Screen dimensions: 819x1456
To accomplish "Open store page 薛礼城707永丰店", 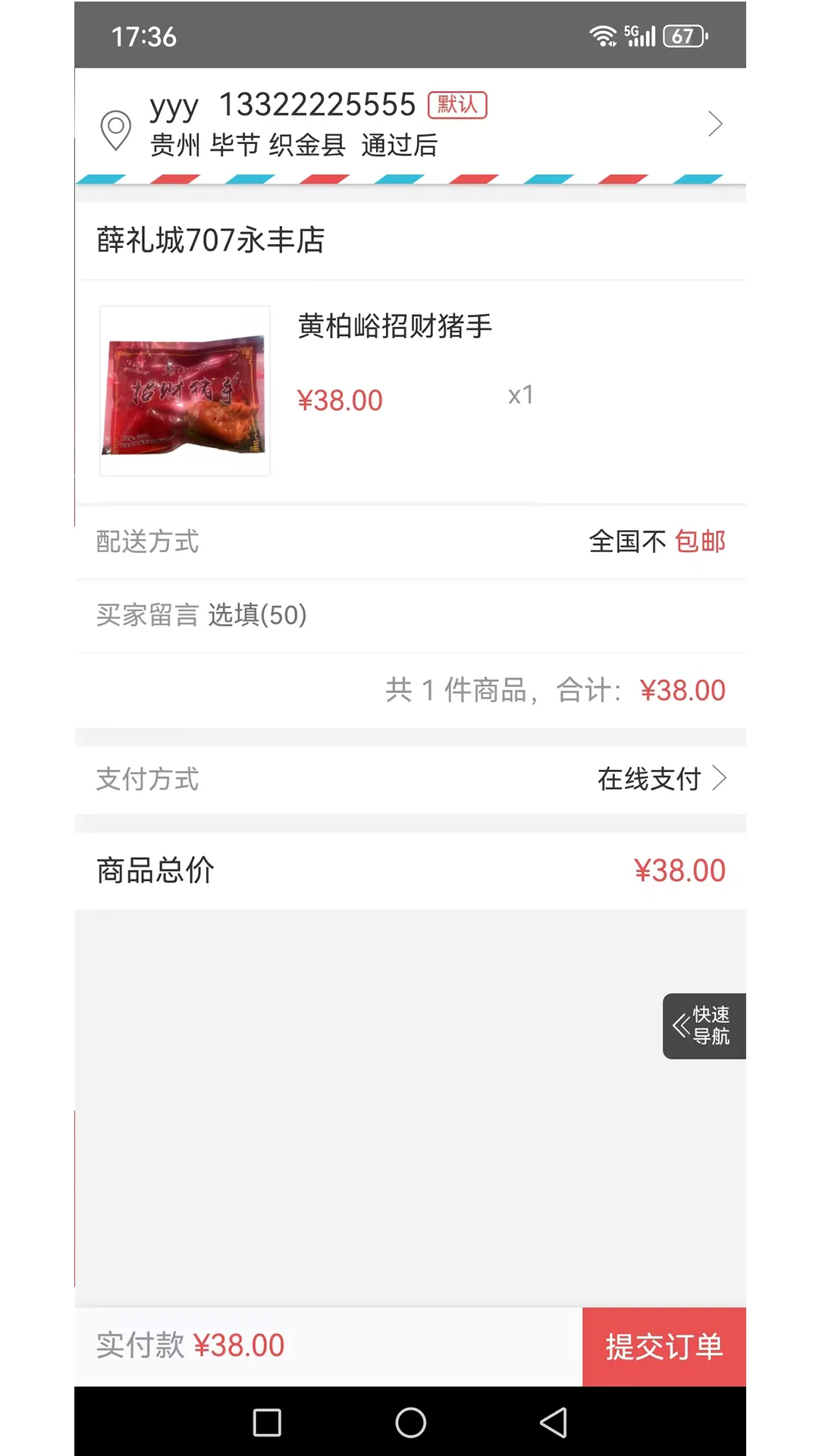I will point(209,240).
